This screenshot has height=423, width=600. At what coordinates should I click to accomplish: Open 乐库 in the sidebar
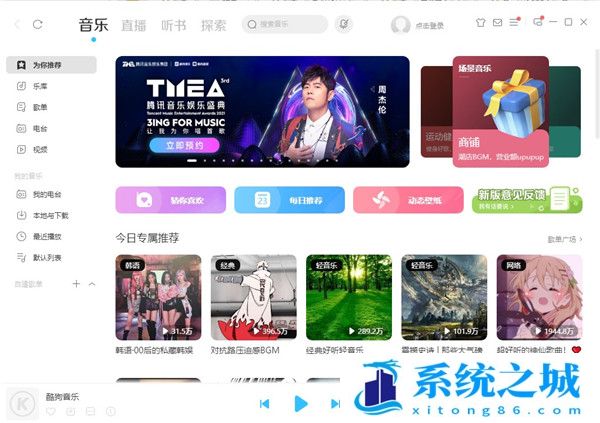(x=40, y=86)
